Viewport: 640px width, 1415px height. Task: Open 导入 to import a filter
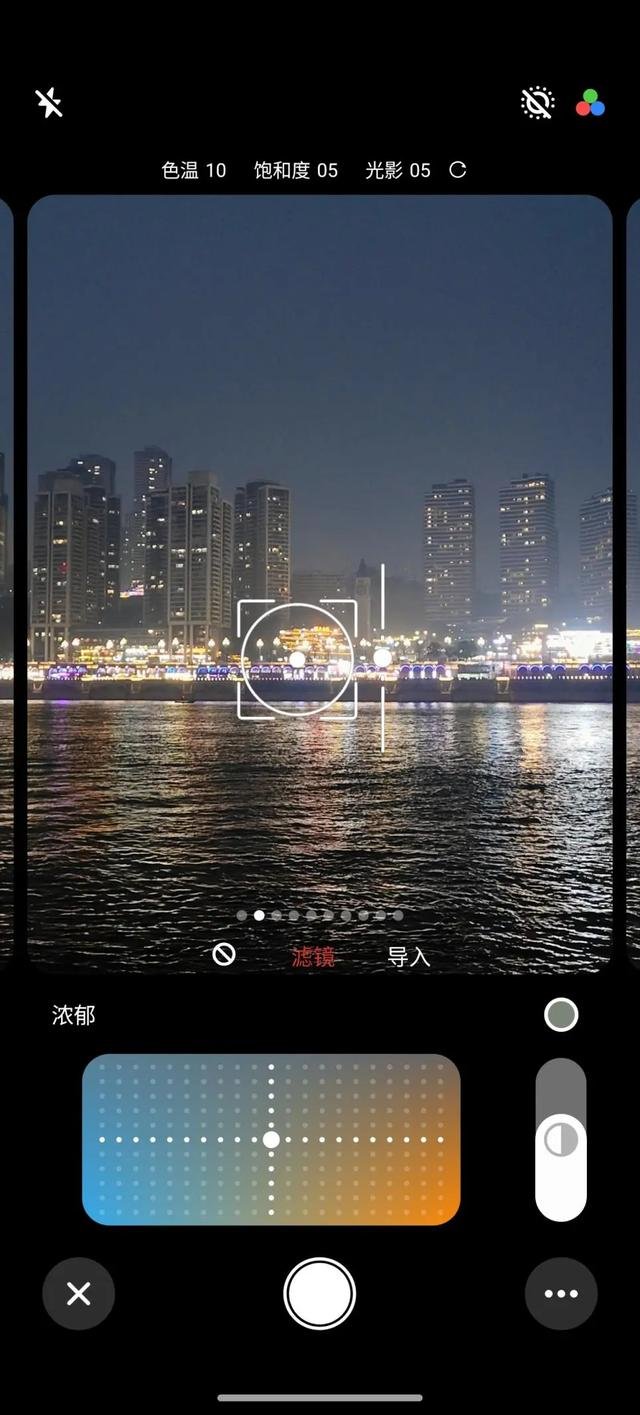click(x=408, y=957)
